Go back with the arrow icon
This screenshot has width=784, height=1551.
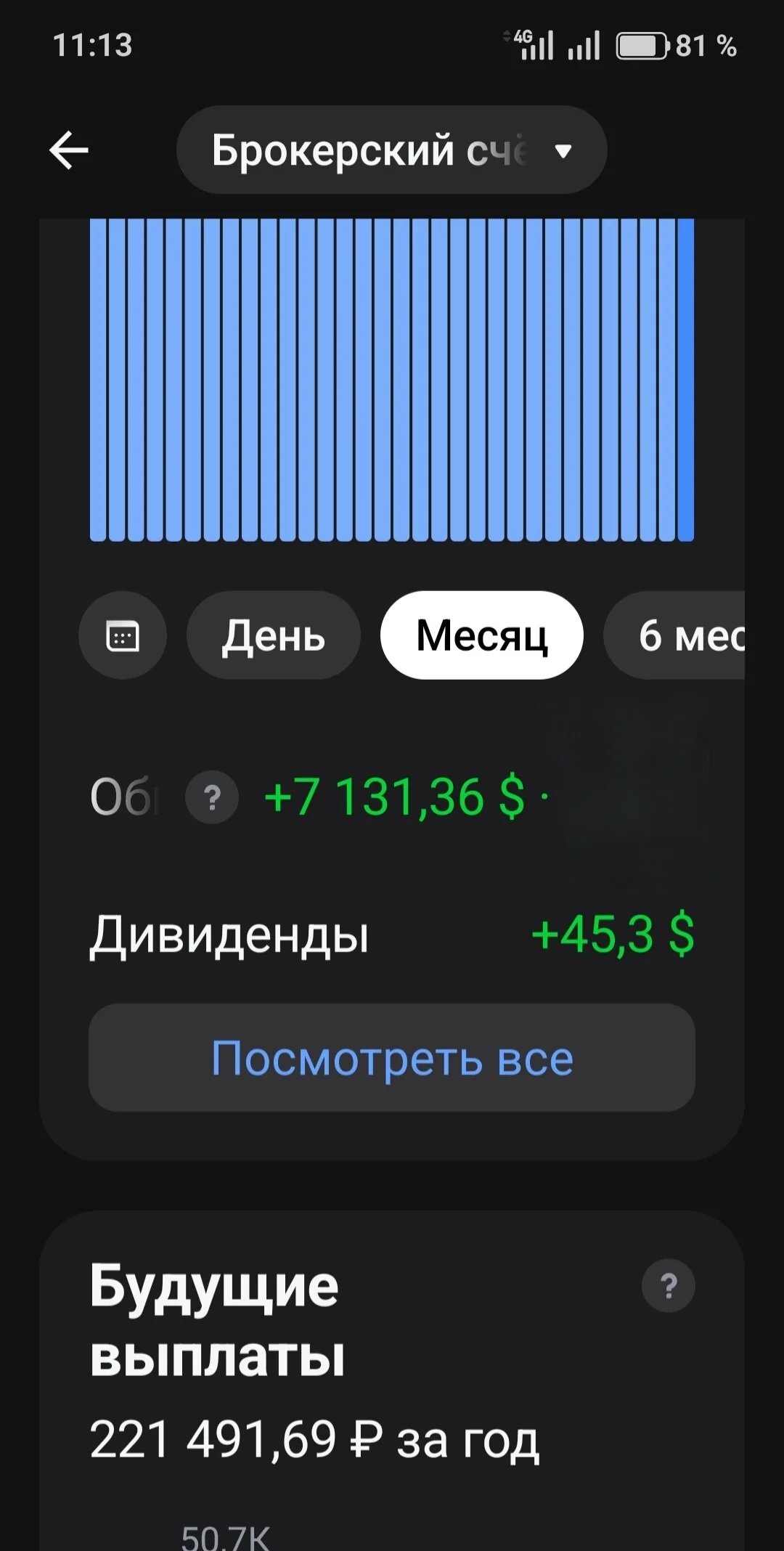69,150
